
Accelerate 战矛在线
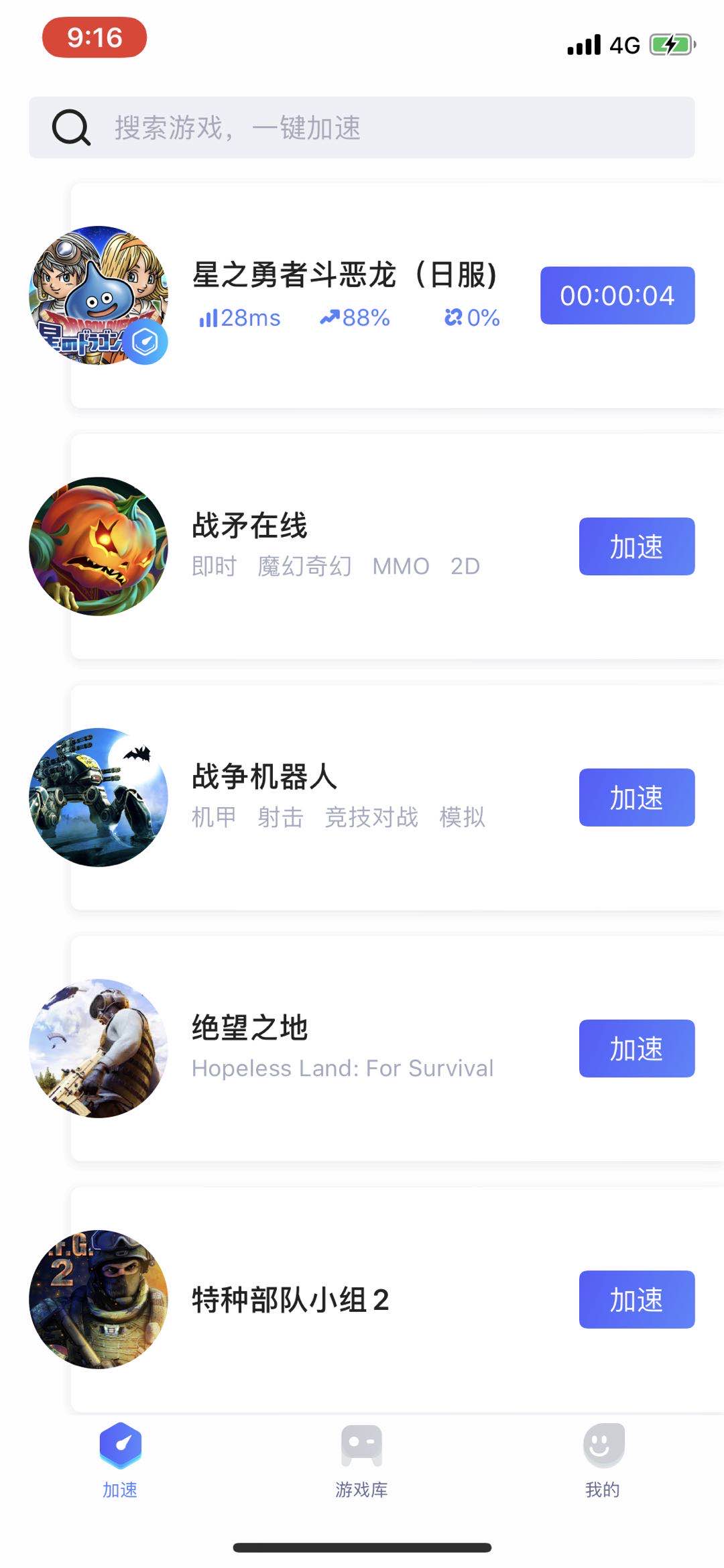tap(636, 546)
